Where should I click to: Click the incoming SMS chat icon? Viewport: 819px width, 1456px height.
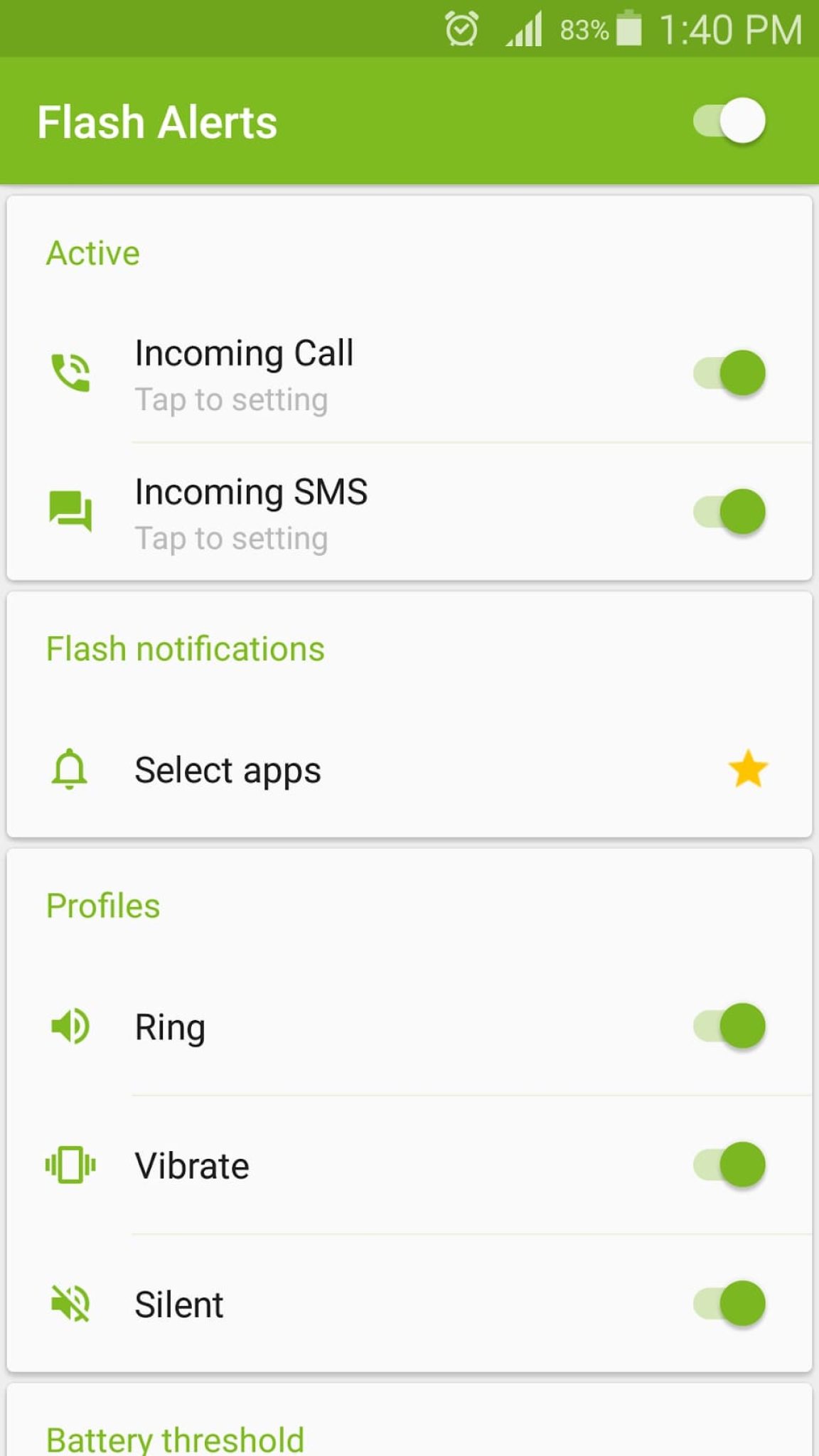(70, 510)
